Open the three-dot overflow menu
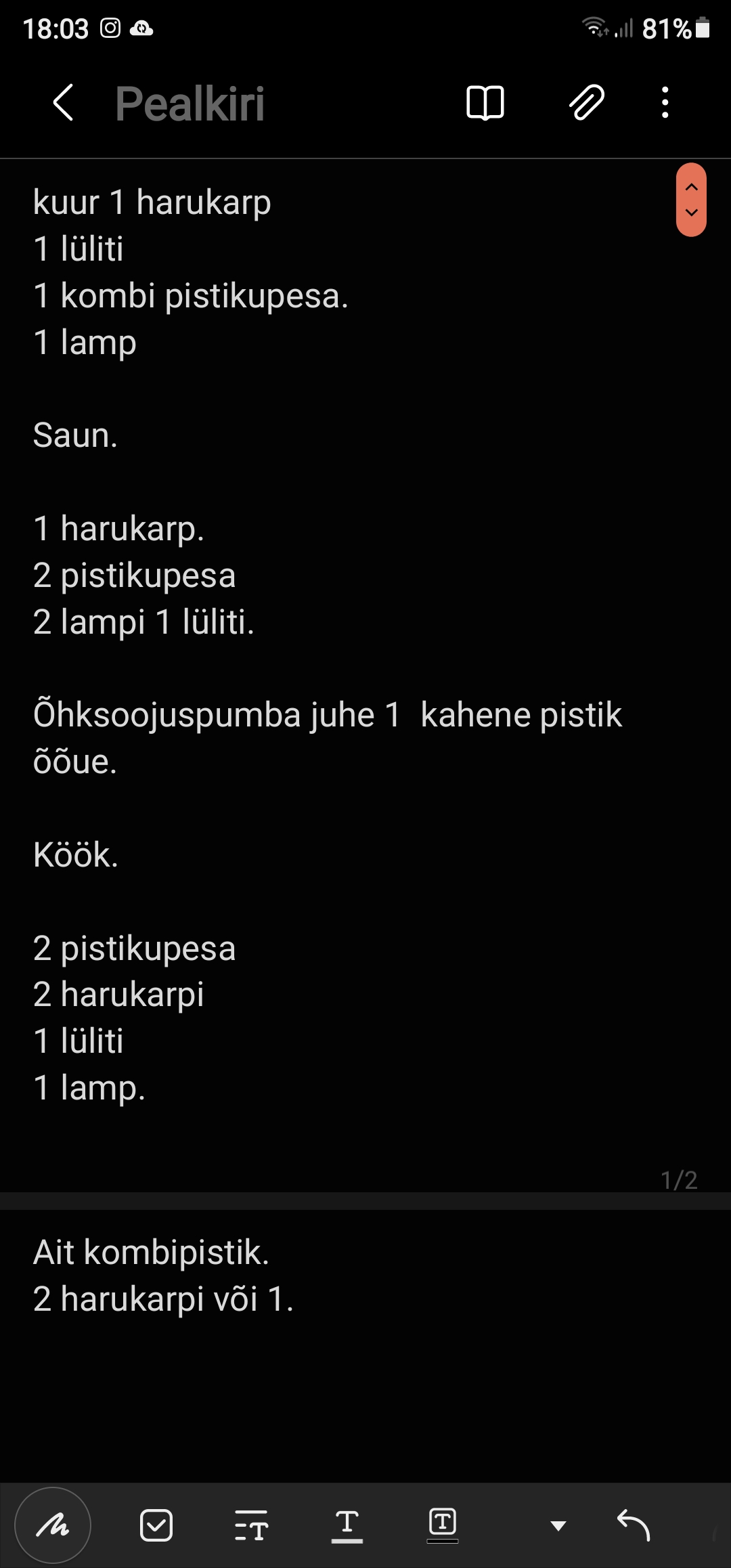 [x=665, y=103]
